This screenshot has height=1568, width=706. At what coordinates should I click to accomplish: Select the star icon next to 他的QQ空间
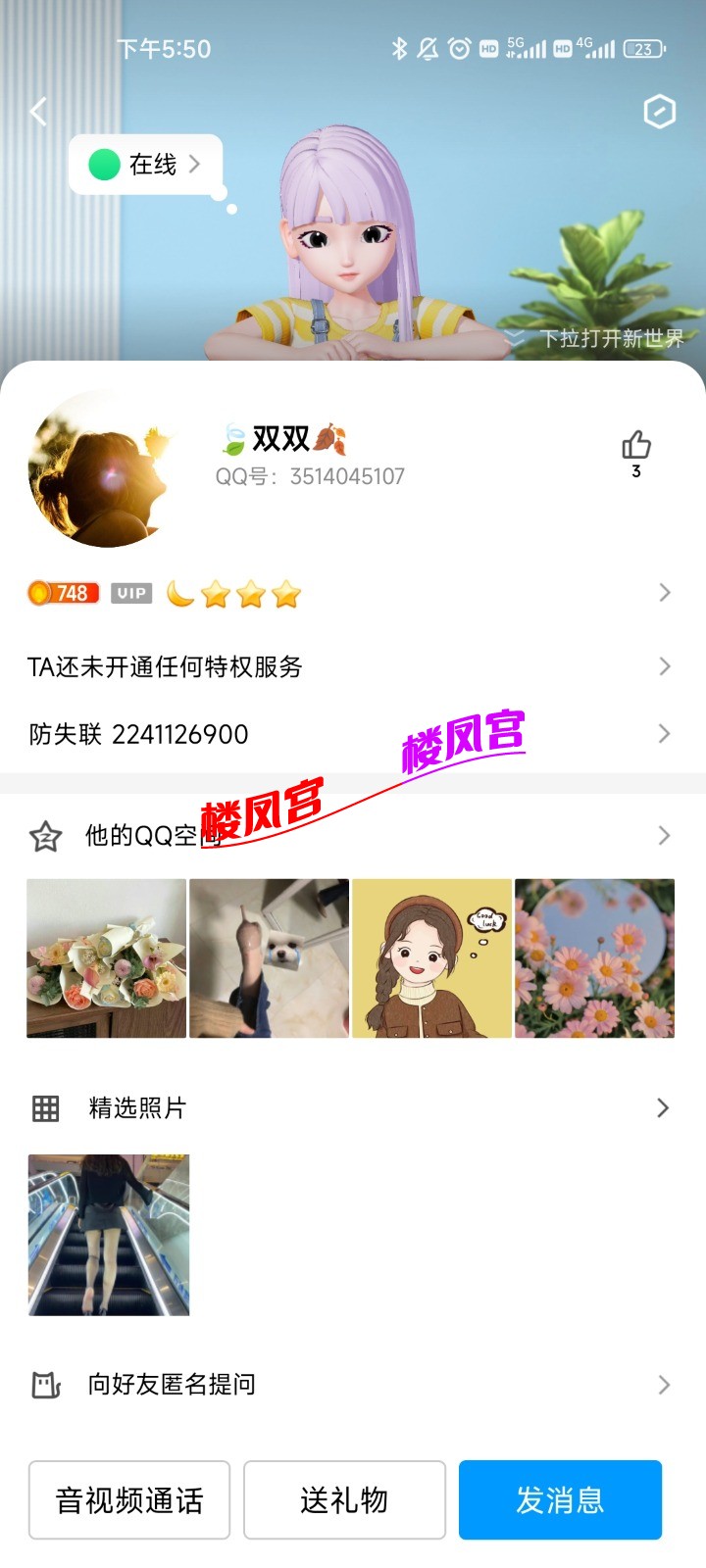pyautogui.click(x=44, y=836)
